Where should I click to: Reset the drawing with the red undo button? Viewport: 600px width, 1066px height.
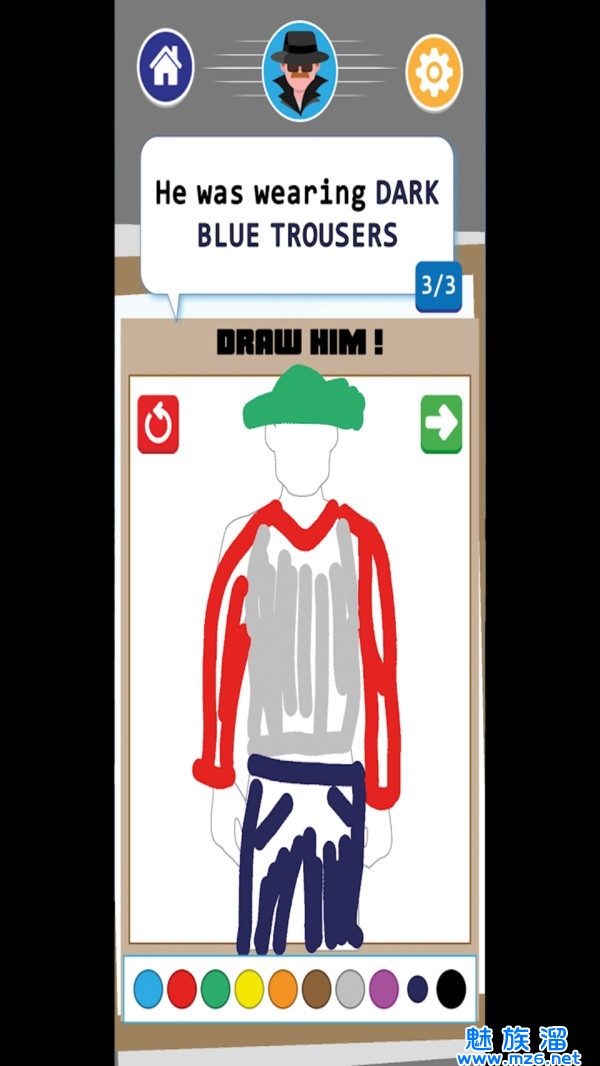[158, 424]
